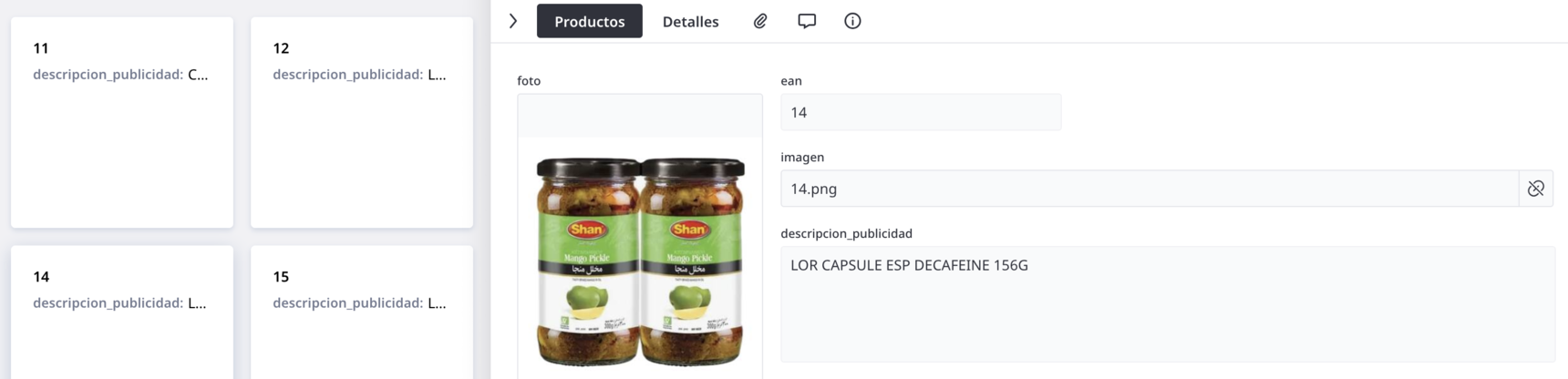Screen dimensions: 1568x379
Task: Open the comments speech-bubble tab
Action: click(807, 21)
